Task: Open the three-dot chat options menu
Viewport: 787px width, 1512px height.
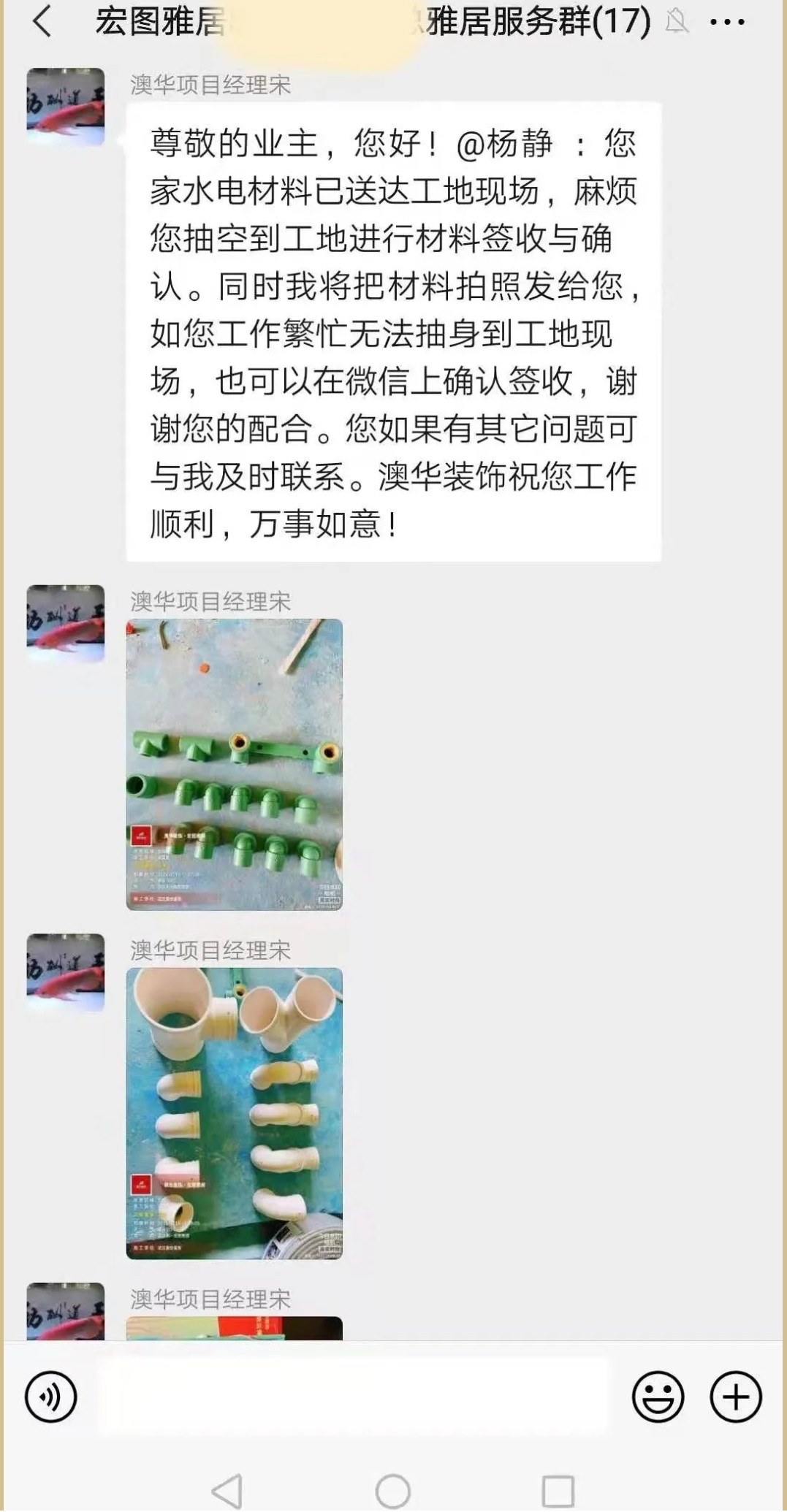Action: tap(727, 23)
